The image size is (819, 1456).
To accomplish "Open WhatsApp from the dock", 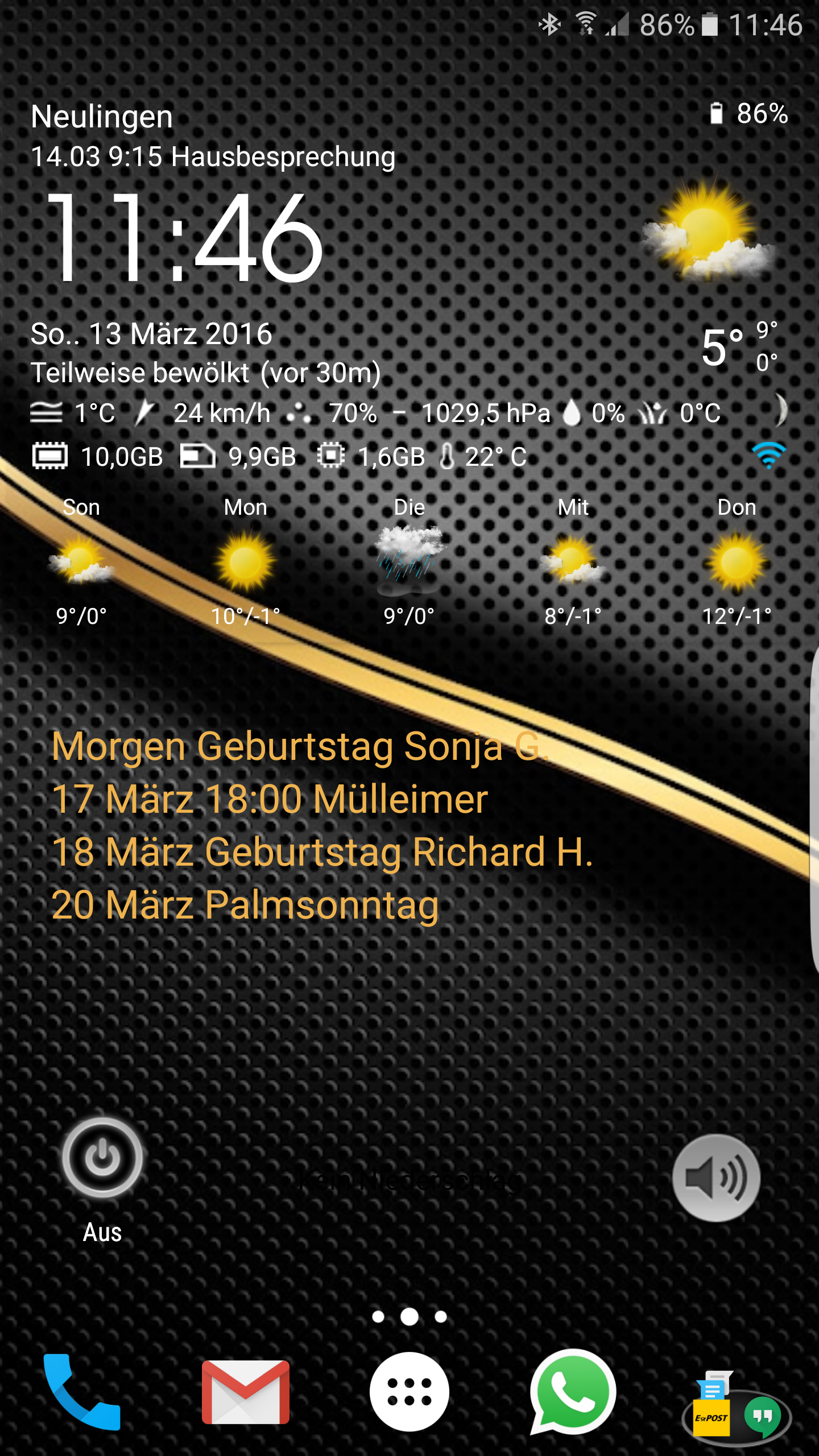I will click(573, 1392).
